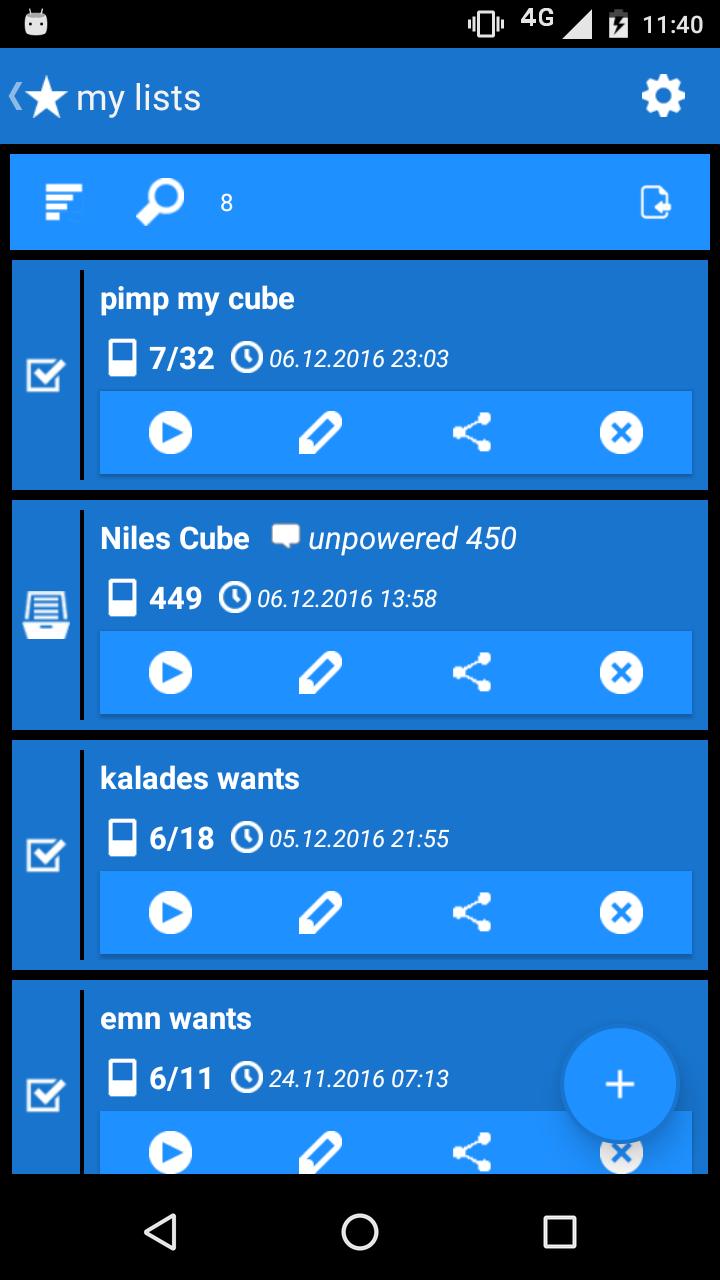Edit the pimp my cube list
Viewport: 720px width, 1280px height.
(320, 433)
